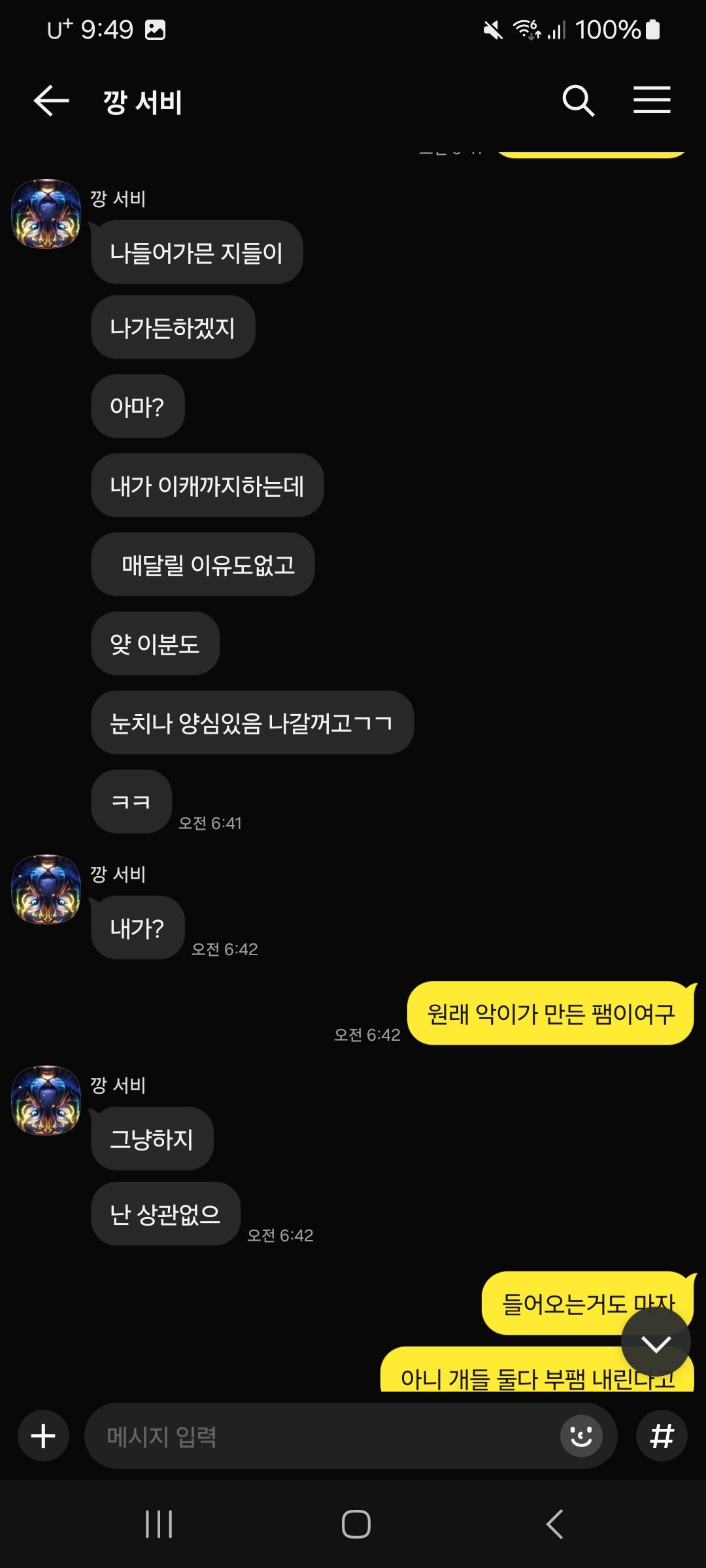Tap the system home button
Image resolution: width=706 pixels, height=1568 pixels.
pyautogui.click(x=356, y=1524)
